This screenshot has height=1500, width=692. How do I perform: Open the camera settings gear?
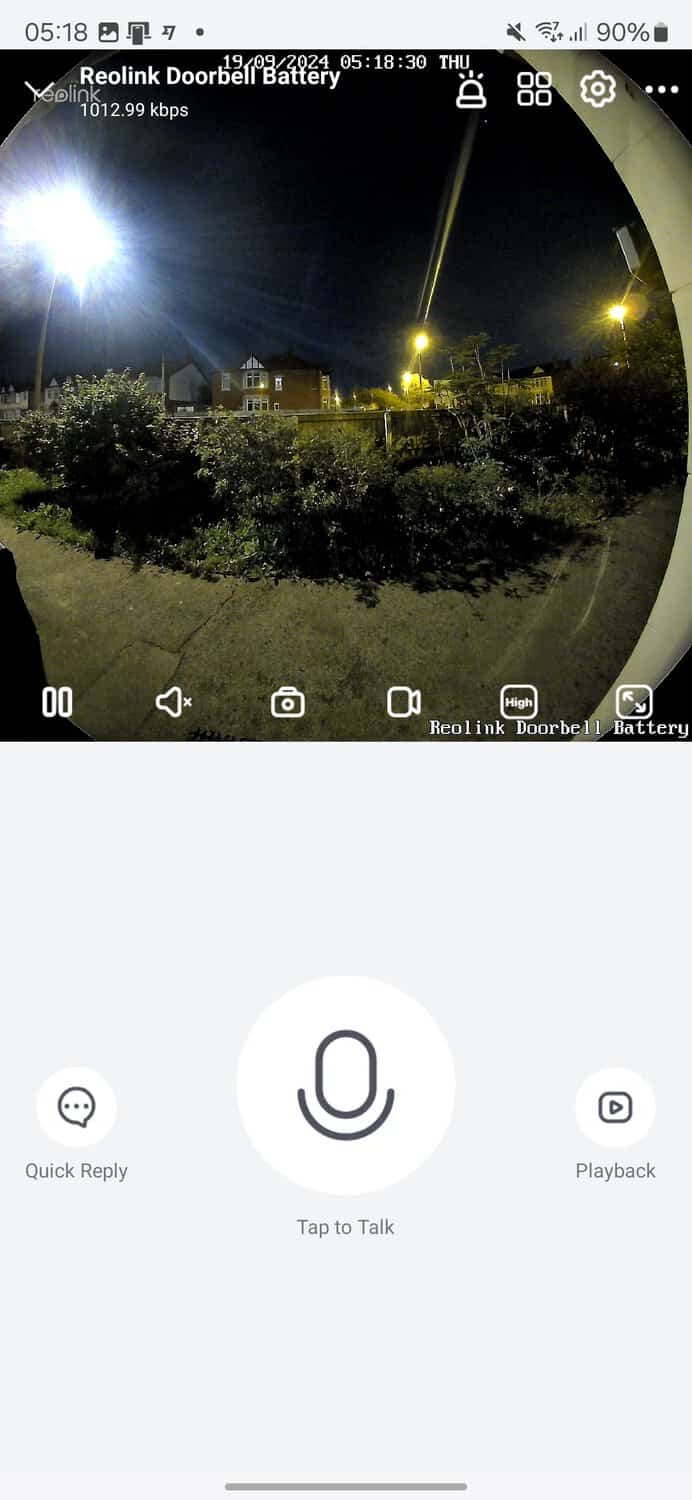598,90
